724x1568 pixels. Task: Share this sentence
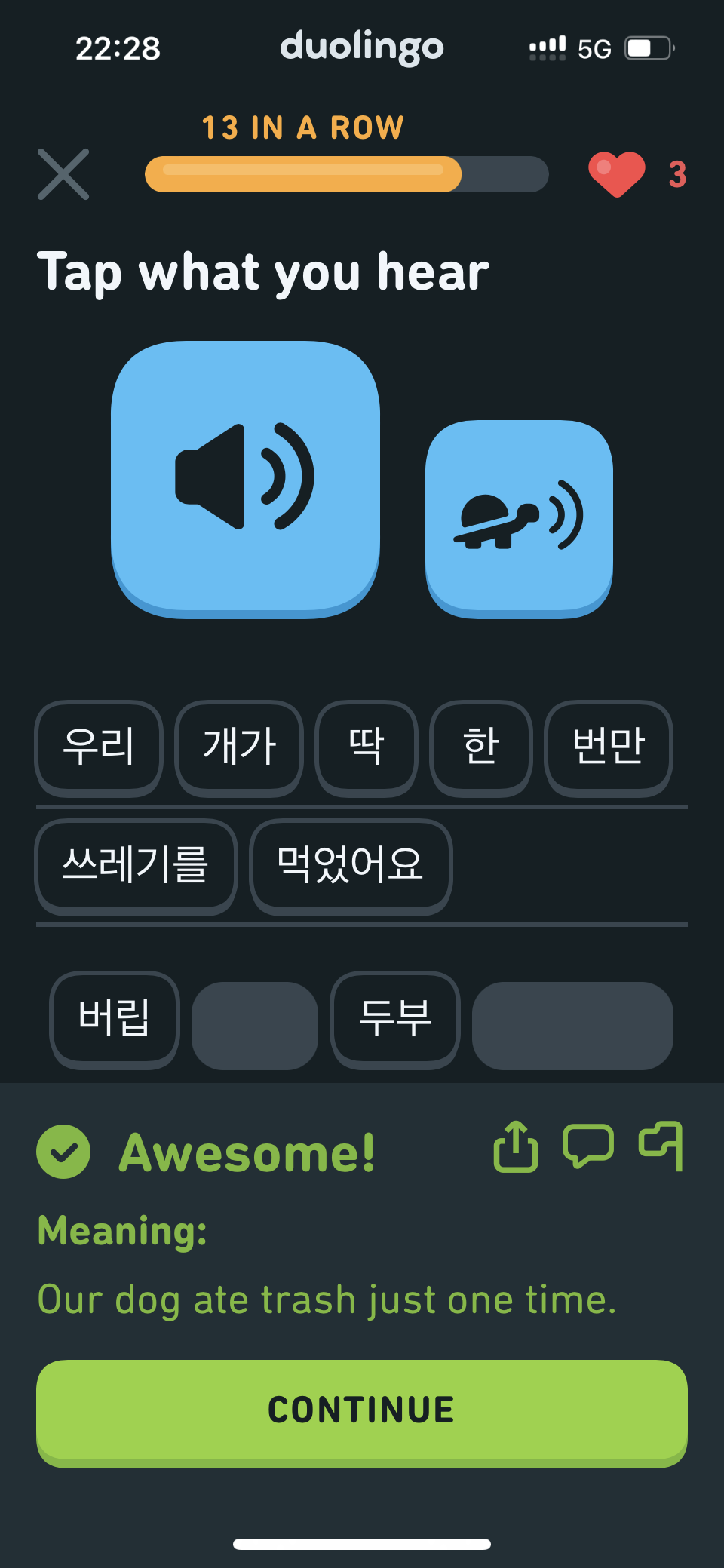point(516,1147)
